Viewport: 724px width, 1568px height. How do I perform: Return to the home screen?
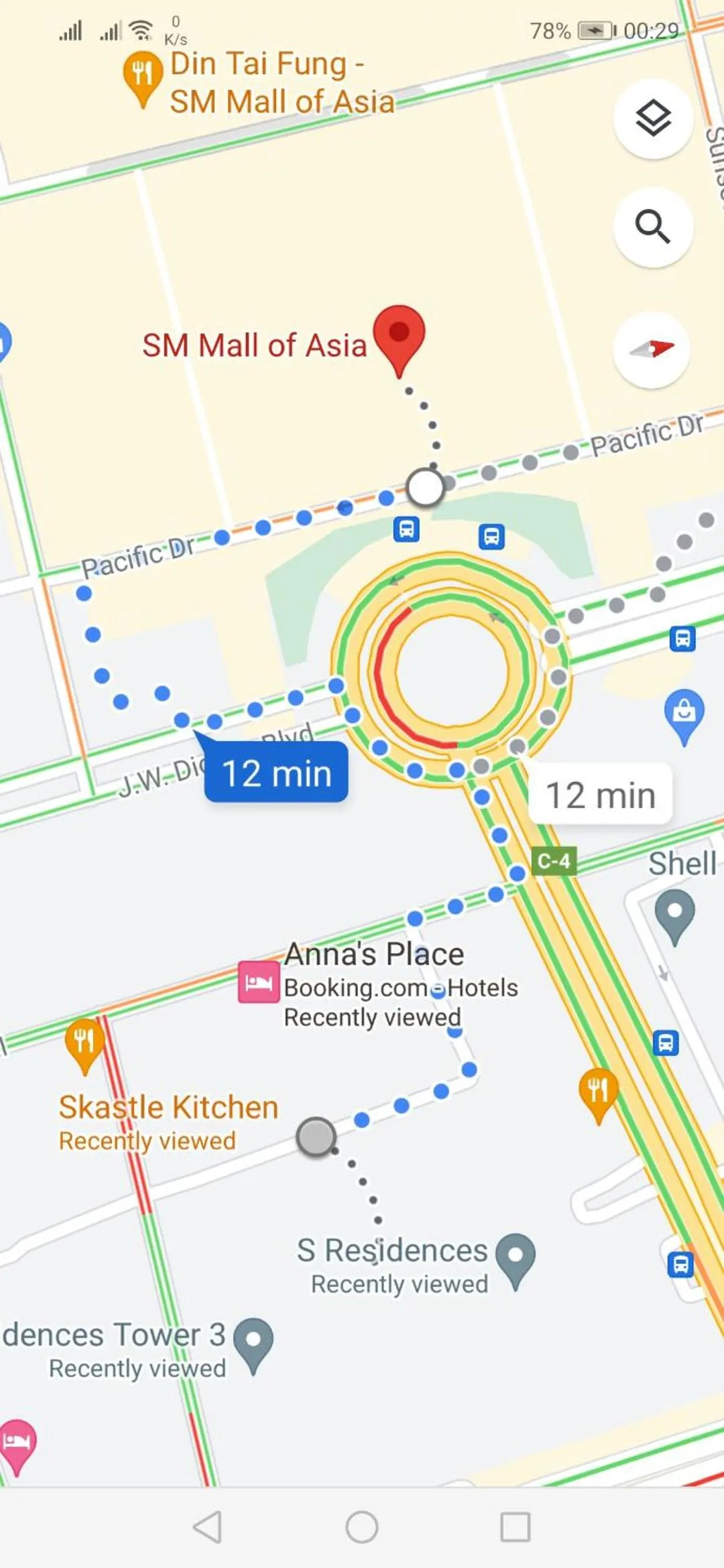coord(362,1527)
